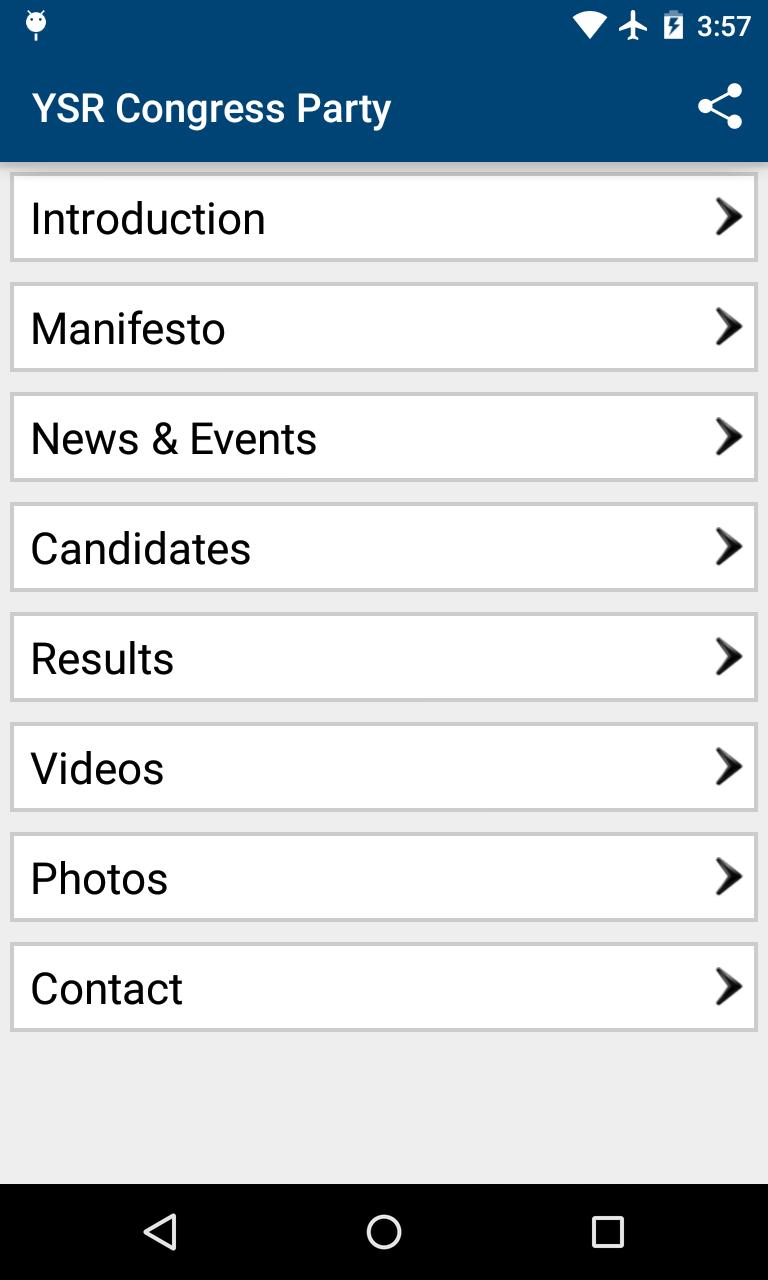The width and height of the screenshot is (768, 1280).
Task: Open the Introduction section
Action: pyautogui.click(x=384, y=218)
